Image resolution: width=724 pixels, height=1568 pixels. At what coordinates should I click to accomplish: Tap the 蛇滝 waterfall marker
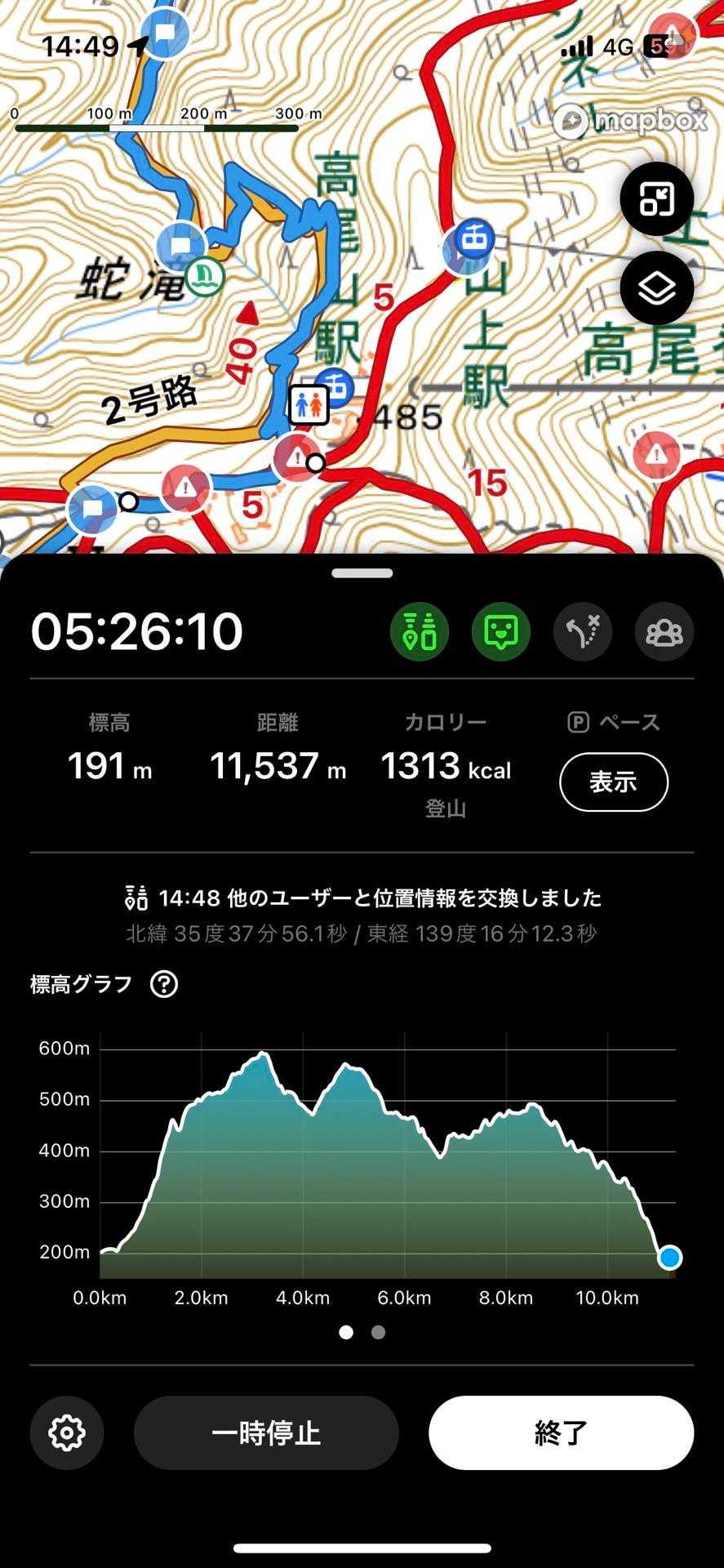coord(205,276)
